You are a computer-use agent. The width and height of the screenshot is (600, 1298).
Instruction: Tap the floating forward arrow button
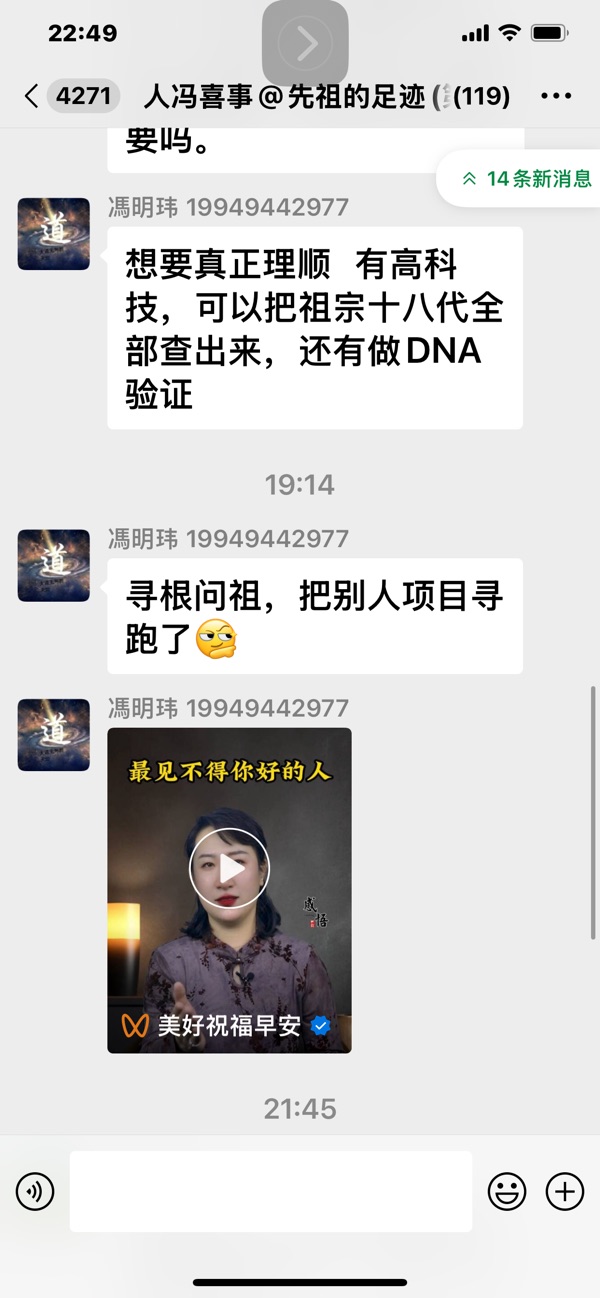tap(305, 43)
